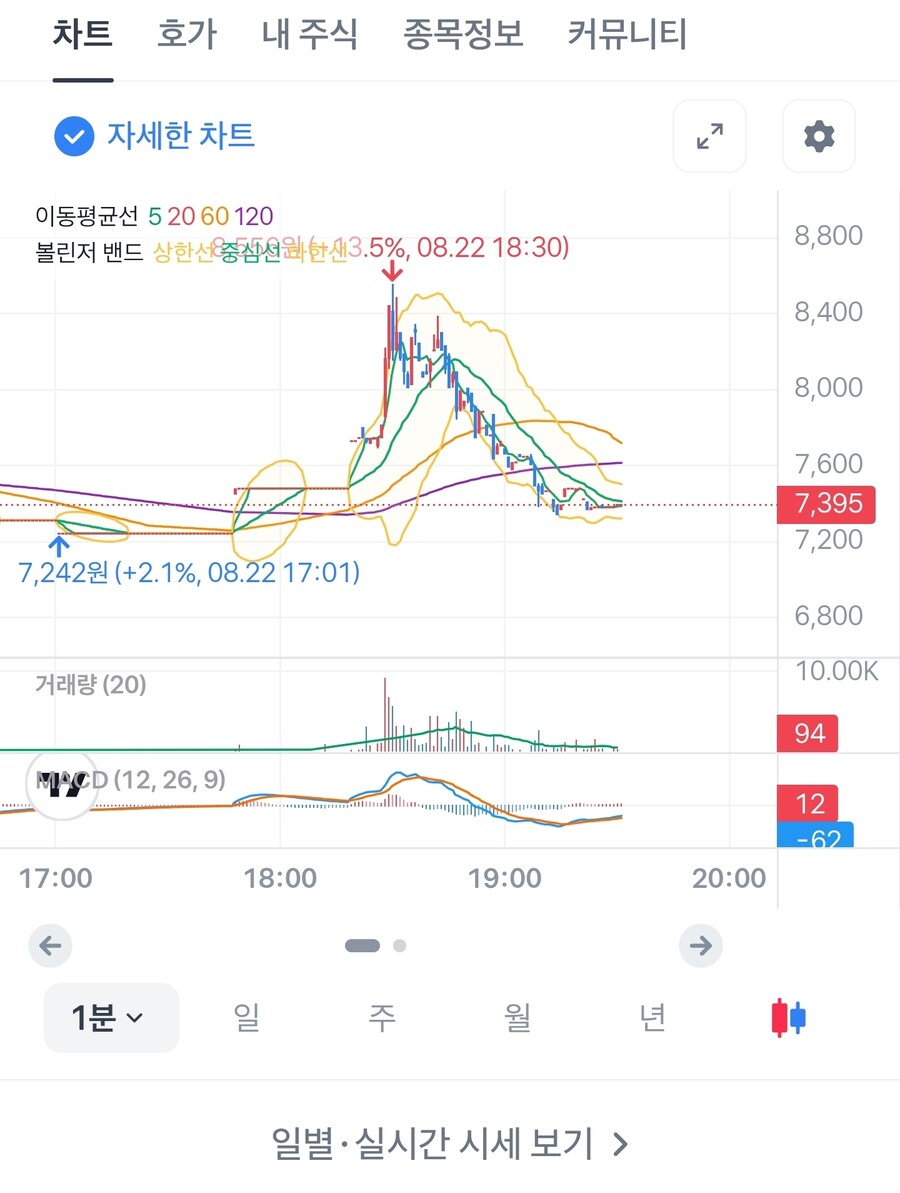This screenshot has height=1193, width=900.
Task: Click the red arrow marker above the peak candle
Action: (x=392, y=270)
